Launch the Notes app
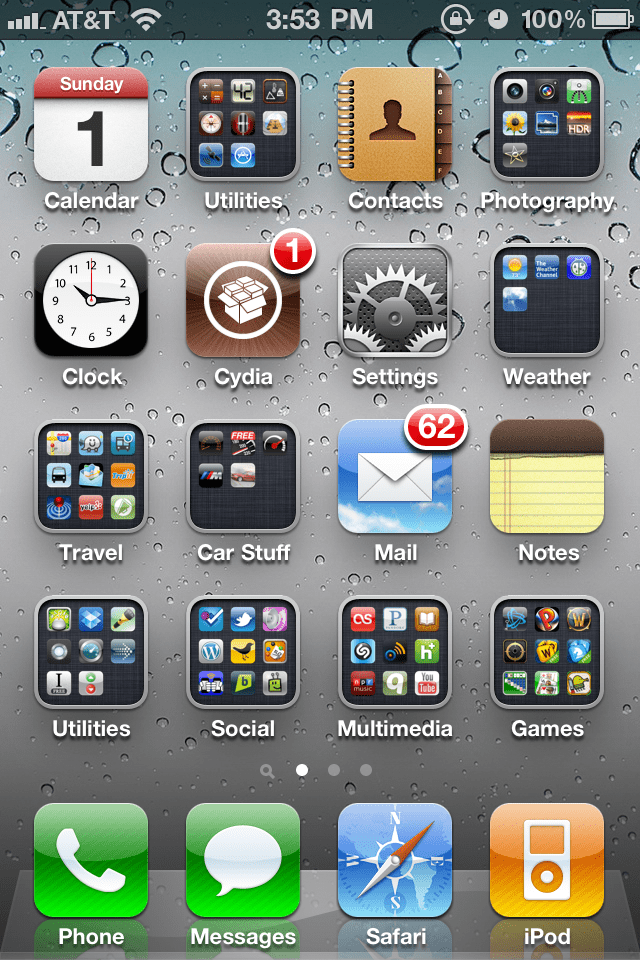Viewport: 640px width, 960px height. pyautogui.click(x=547, y=476)
